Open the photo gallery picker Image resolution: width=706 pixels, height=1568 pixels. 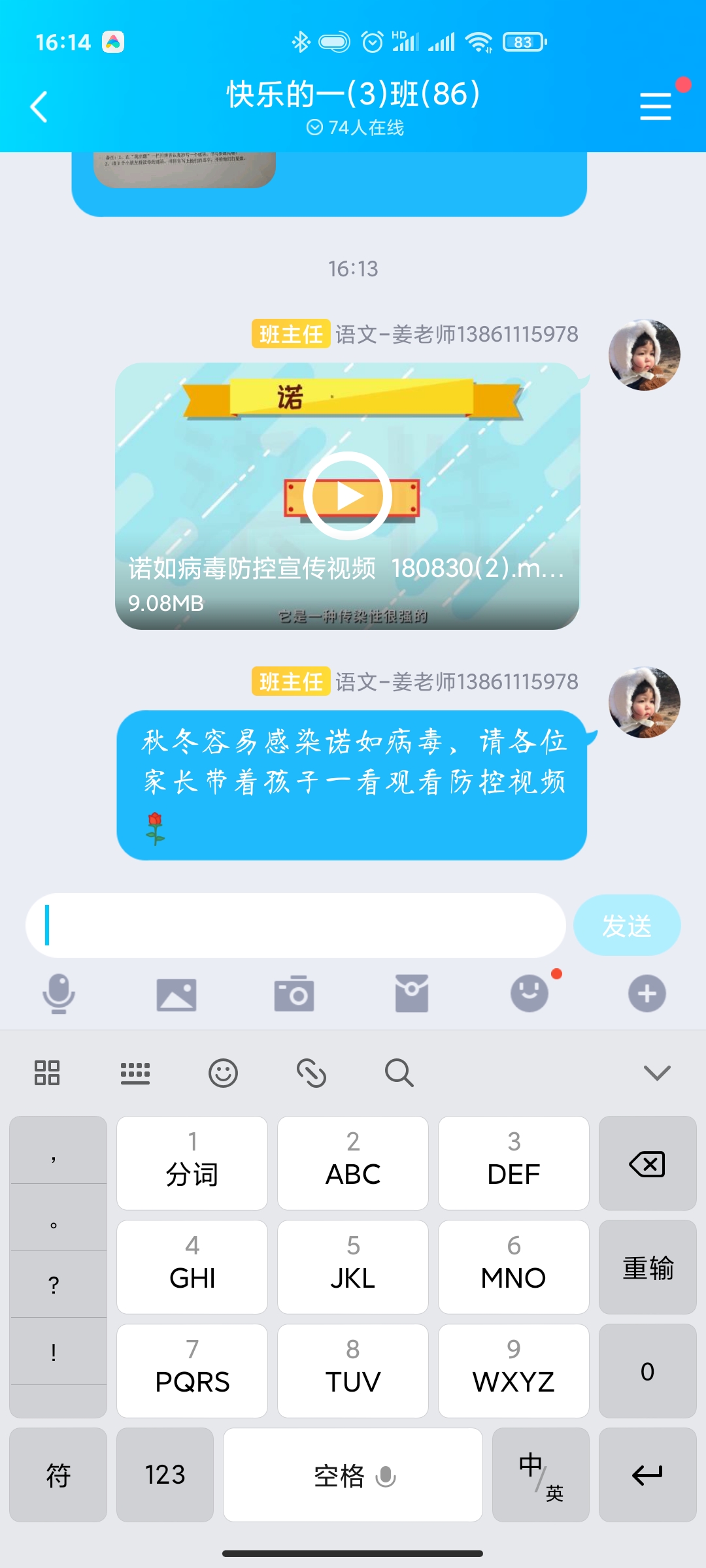[176, 994]
